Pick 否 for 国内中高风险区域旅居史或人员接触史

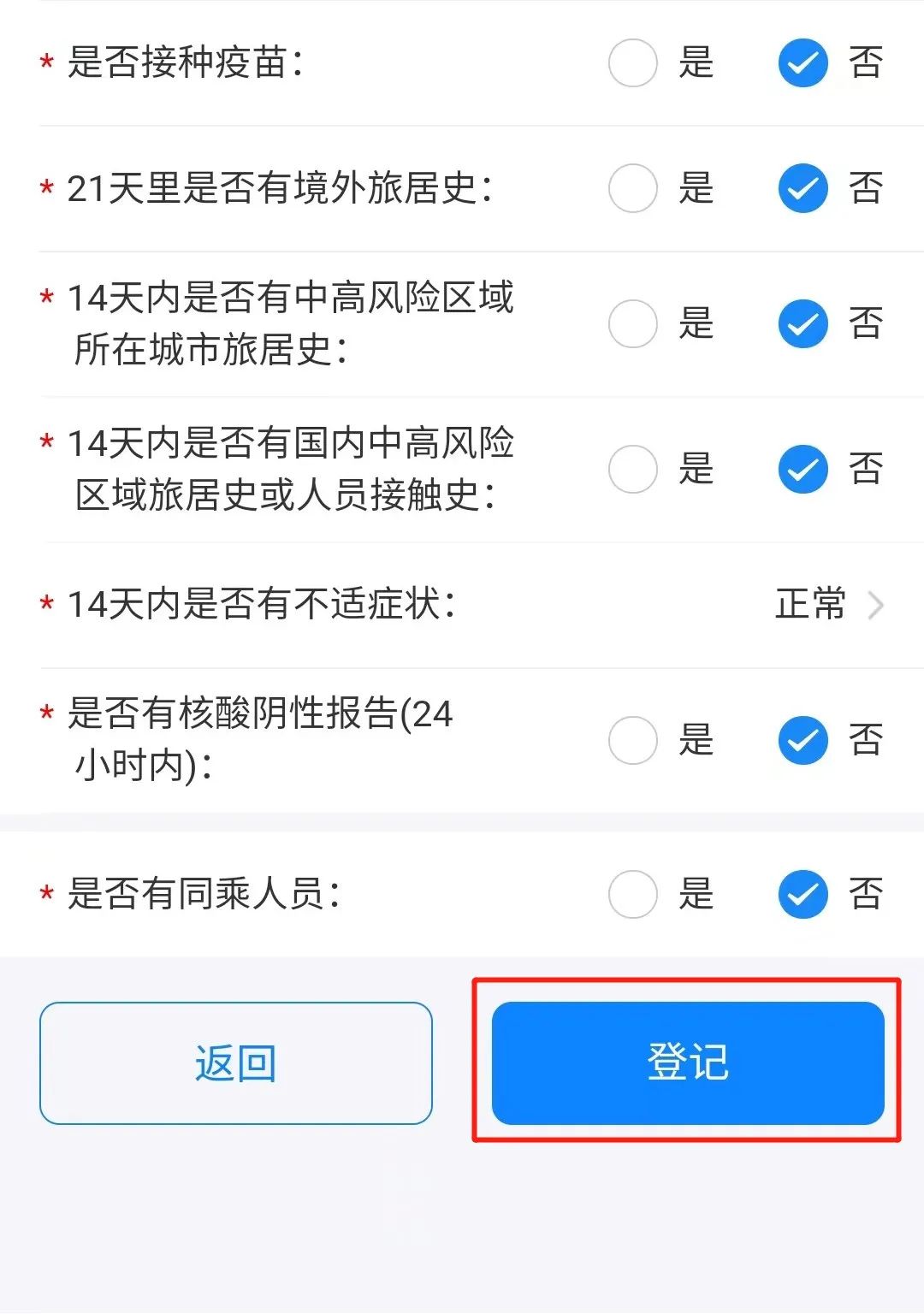[803, 469]
